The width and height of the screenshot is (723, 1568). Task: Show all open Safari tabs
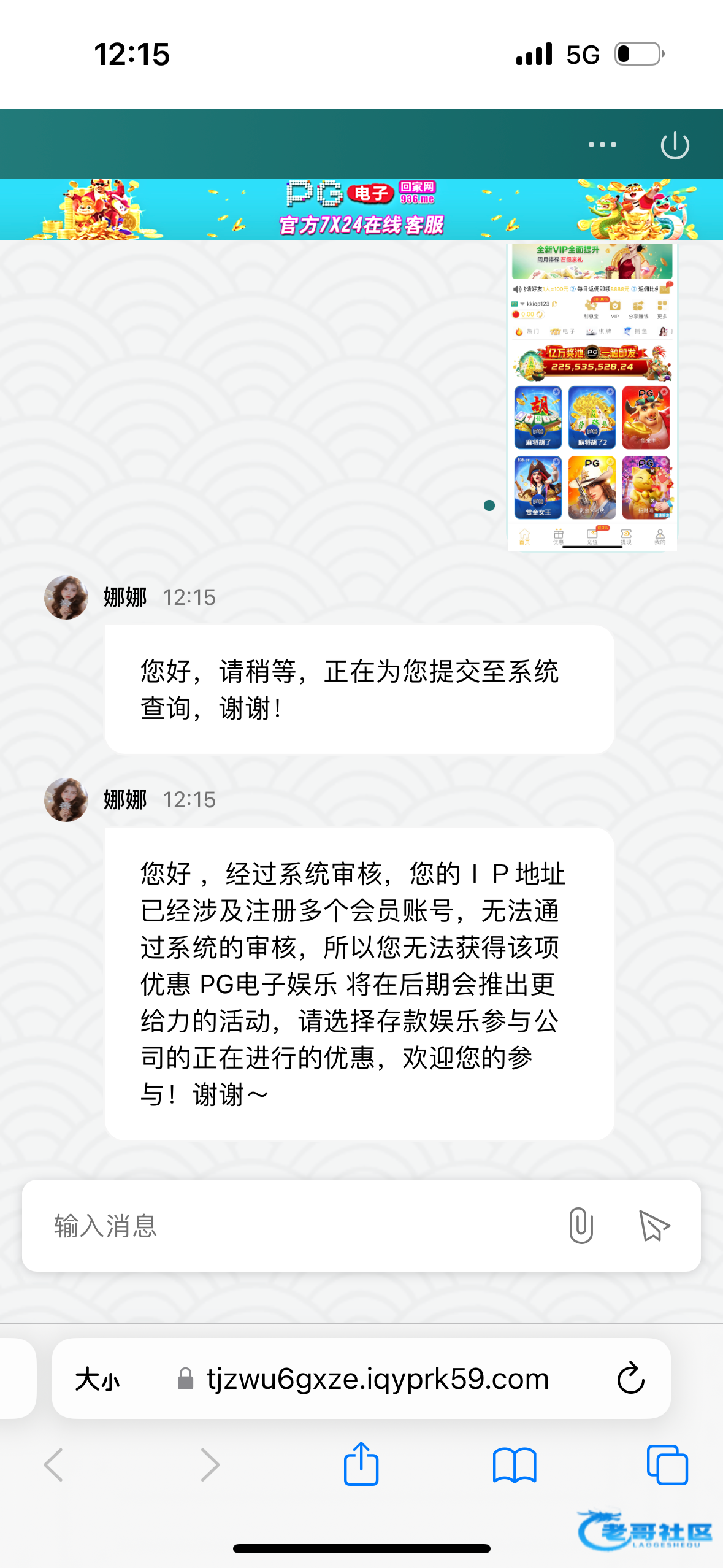pos(667,1465)
